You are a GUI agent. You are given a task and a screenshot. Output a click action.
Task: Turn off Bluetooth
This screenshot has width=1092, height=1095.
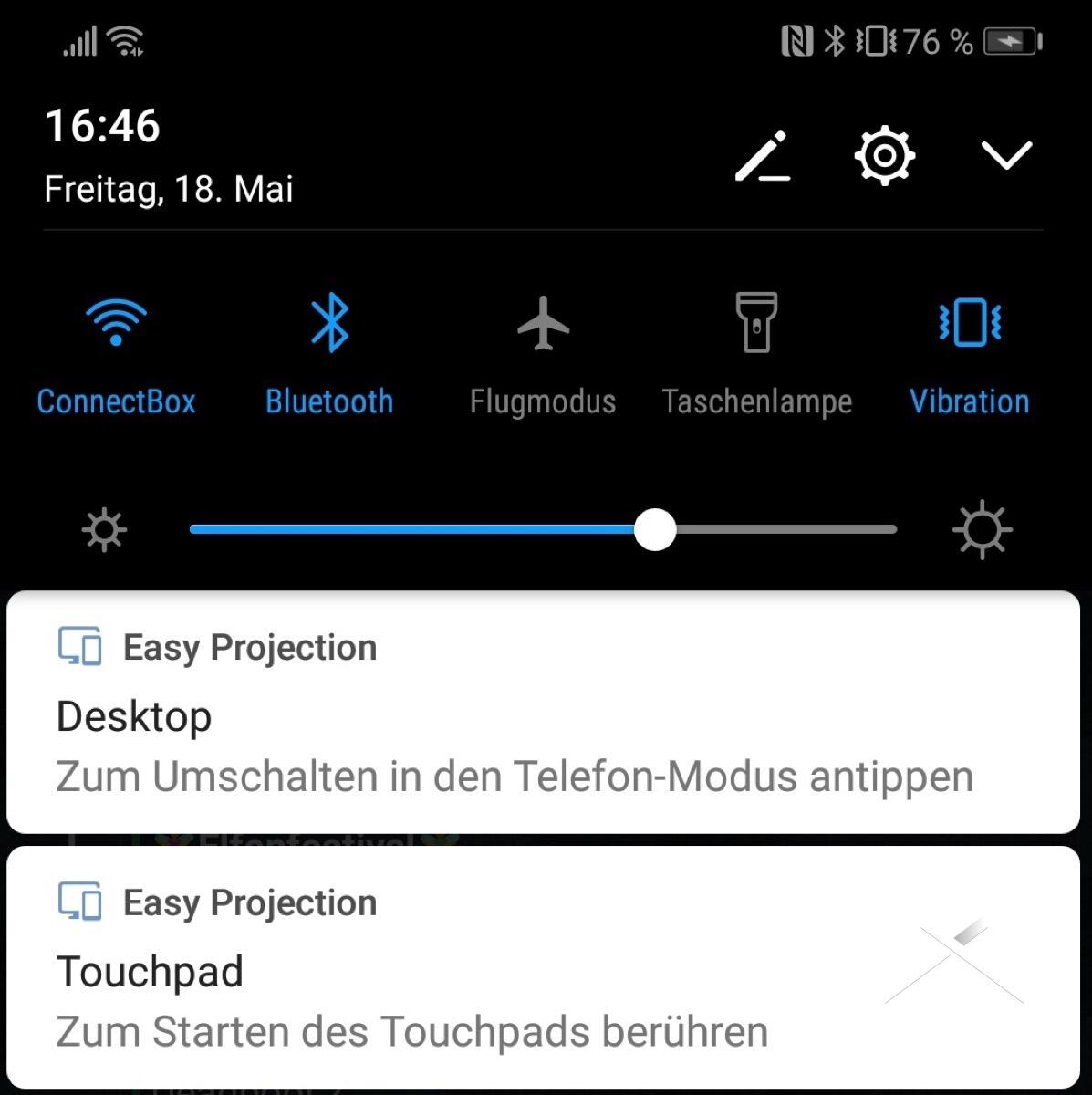pos(329,323)
